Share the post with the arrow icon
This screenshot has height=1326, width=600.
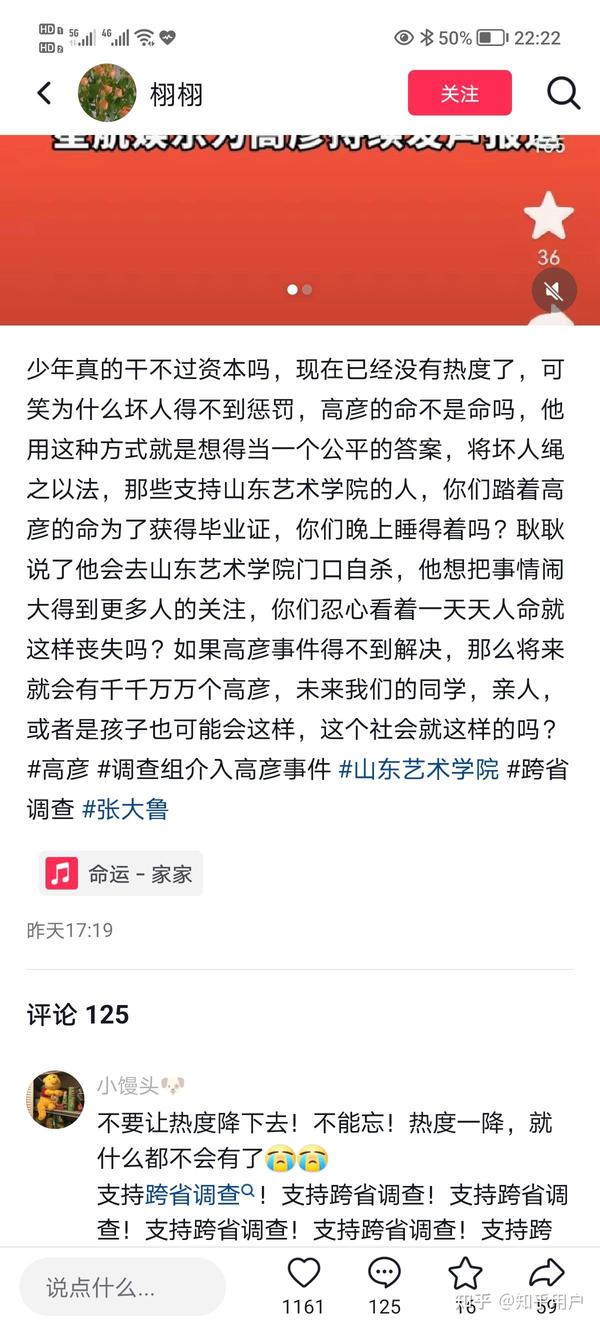546,1273
